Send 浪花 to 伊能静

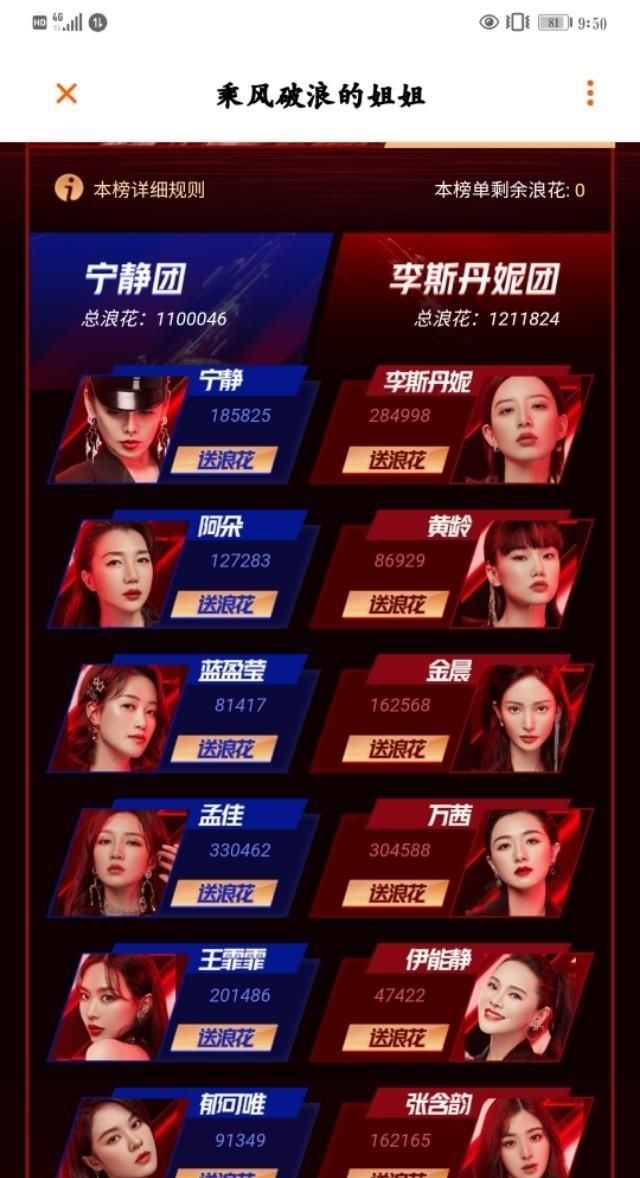[x=396, y=1038]
